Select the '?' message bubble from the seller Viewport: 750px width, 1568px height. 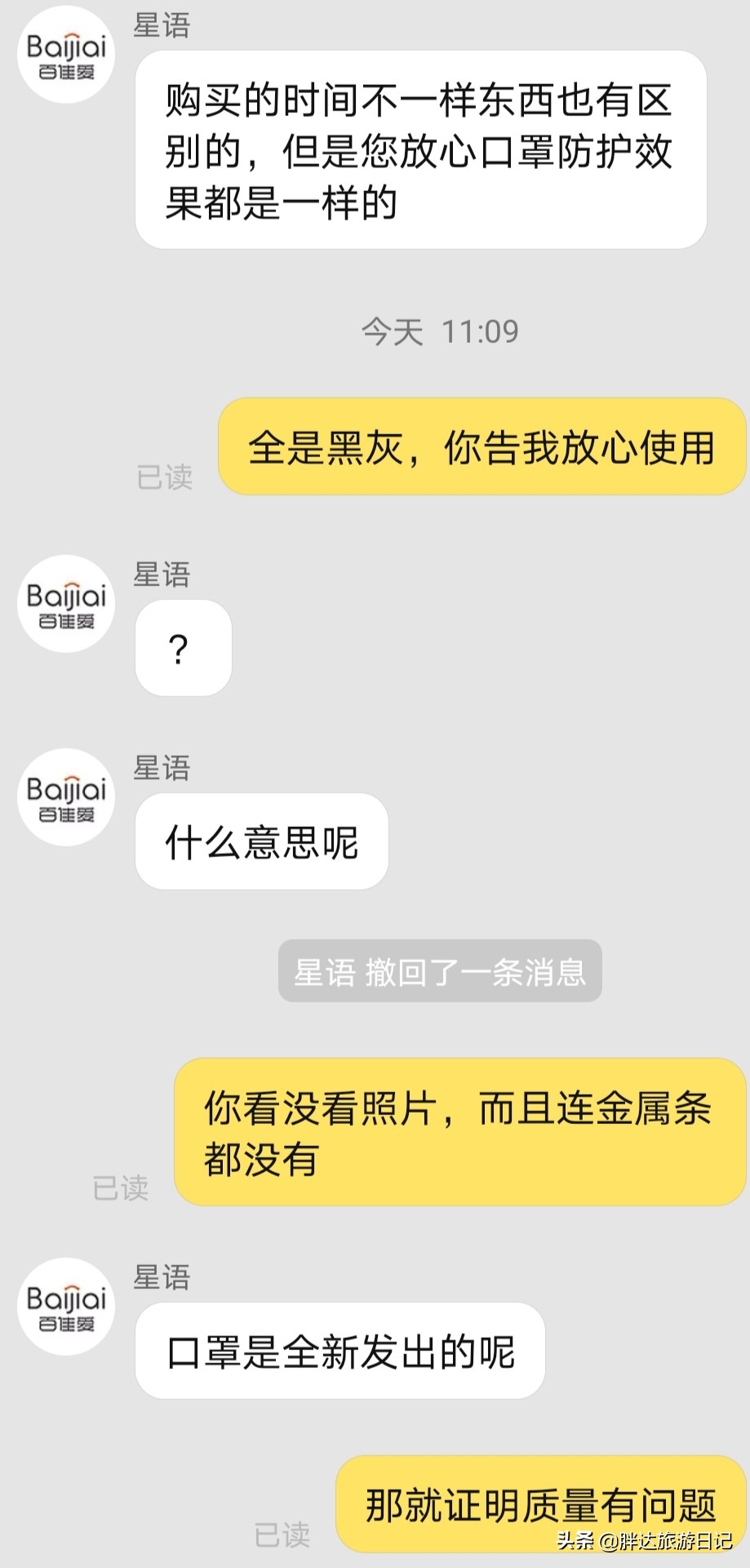(x=183, y=649)
